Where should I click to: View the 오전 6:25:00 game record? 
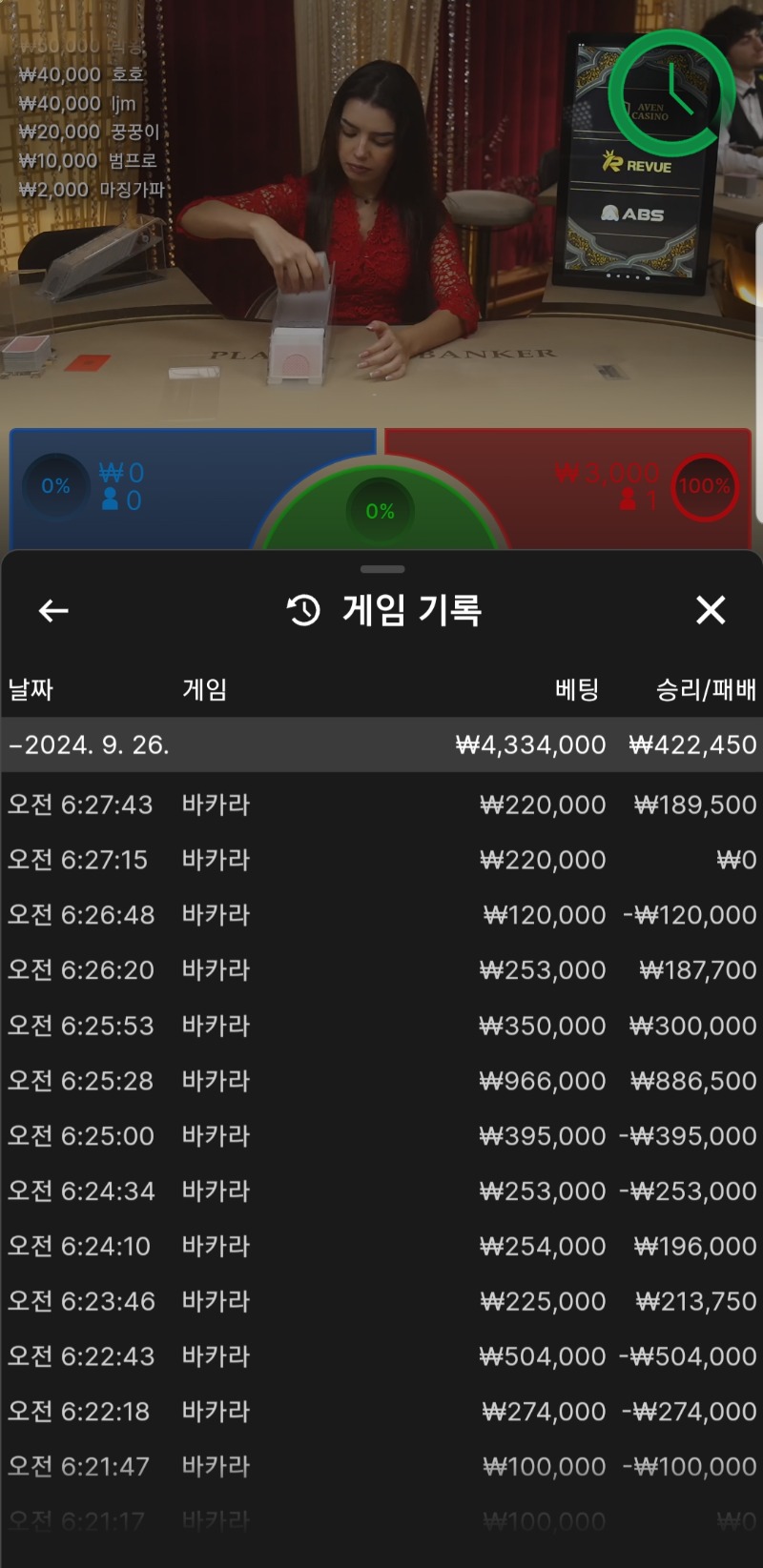pyautogui.click(x=381, y=1136)
